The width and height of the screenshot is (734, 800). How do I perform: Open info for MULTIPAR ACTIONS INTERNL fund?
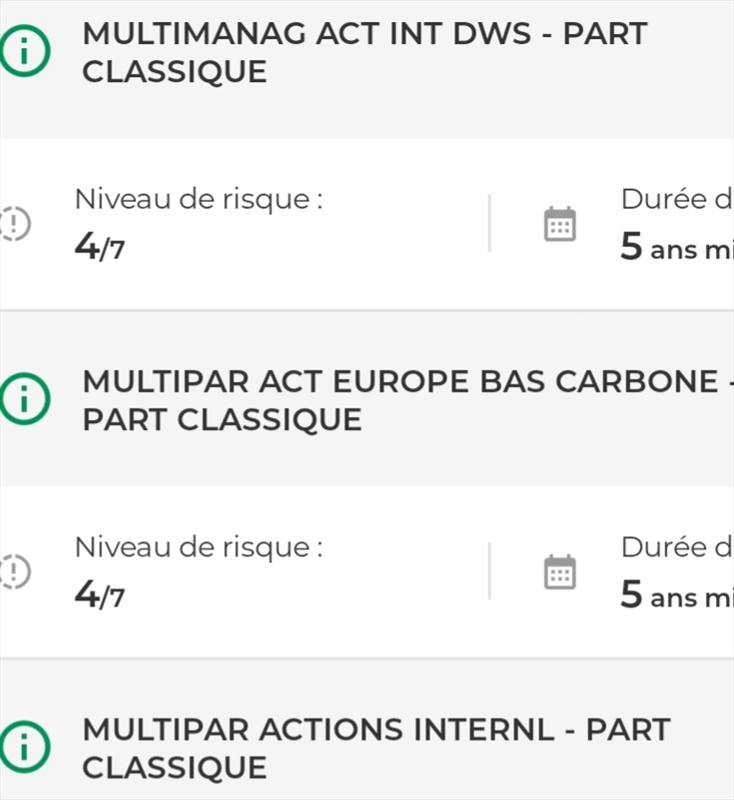point(24,746)
